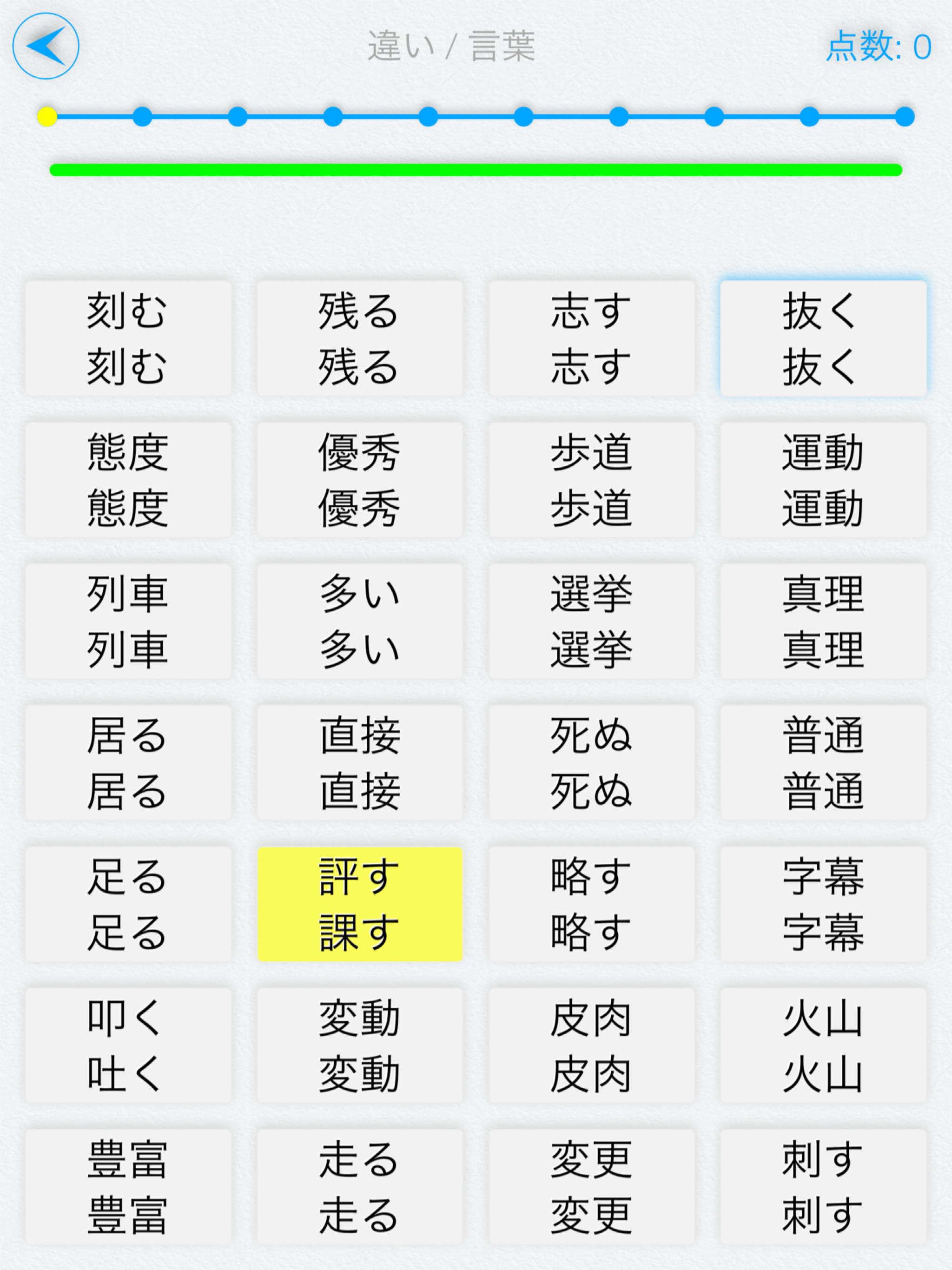Tap the 刻む word pair tile

[x=127, y=337]
